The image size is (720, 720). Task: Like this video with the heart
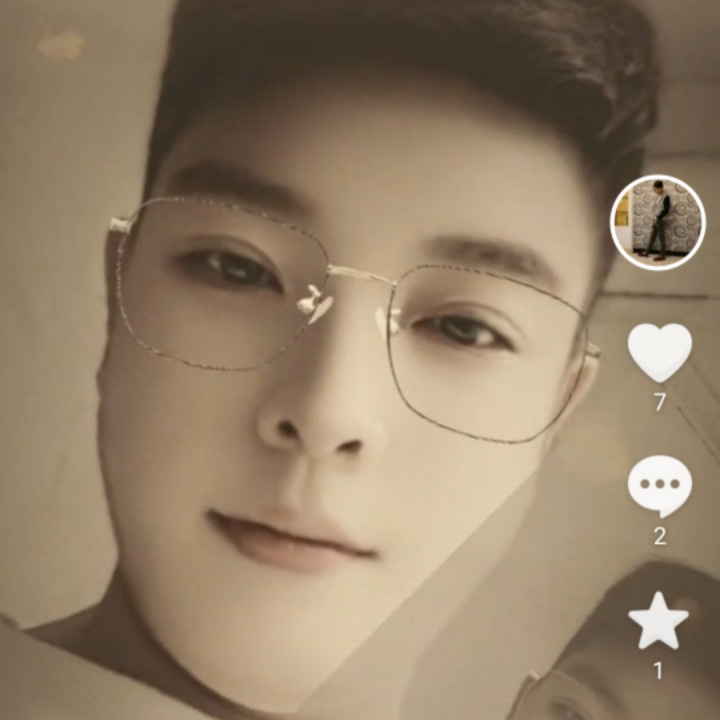coord(659,352)
